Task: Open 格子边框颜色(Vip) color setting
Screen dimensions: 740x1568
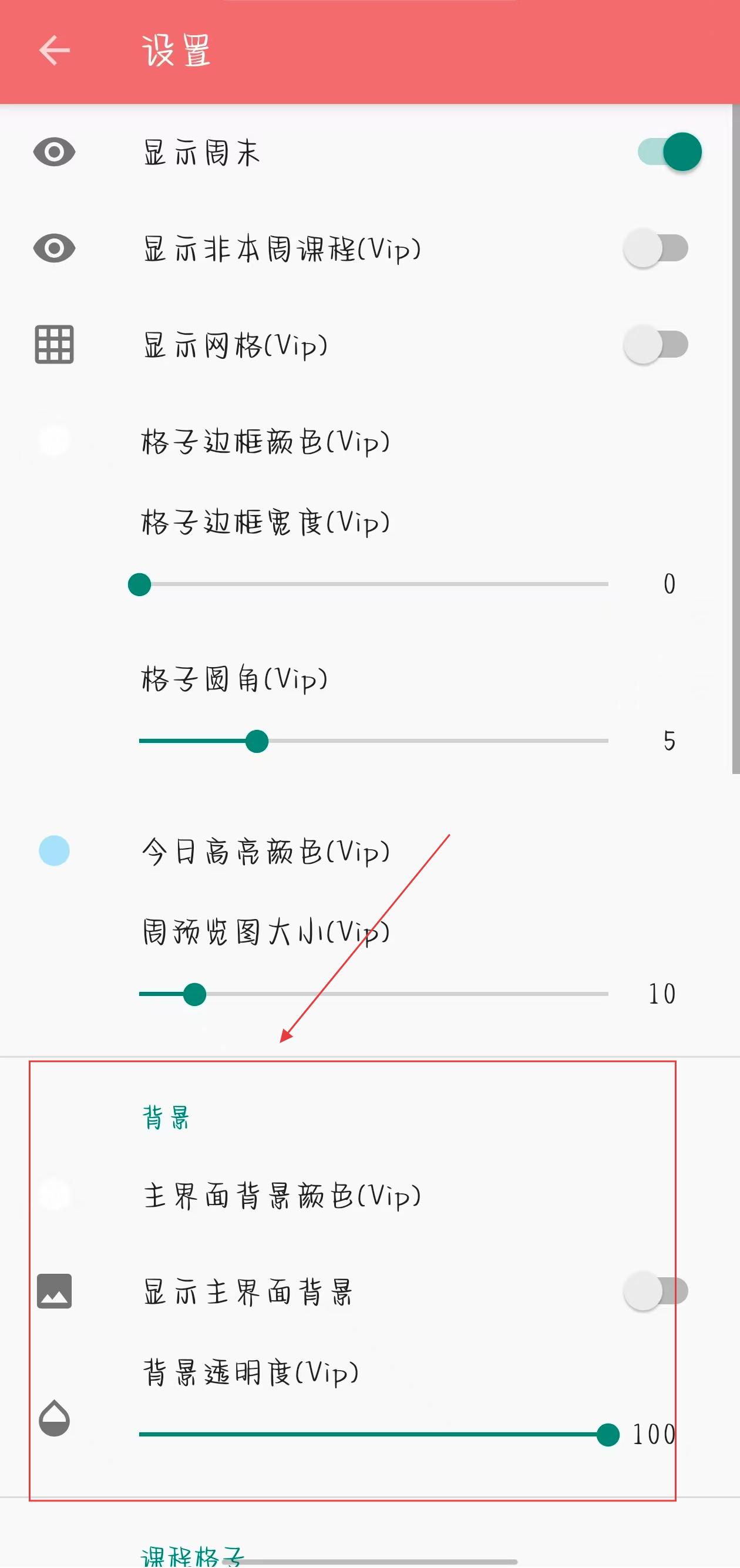Action: coord(265,441)
